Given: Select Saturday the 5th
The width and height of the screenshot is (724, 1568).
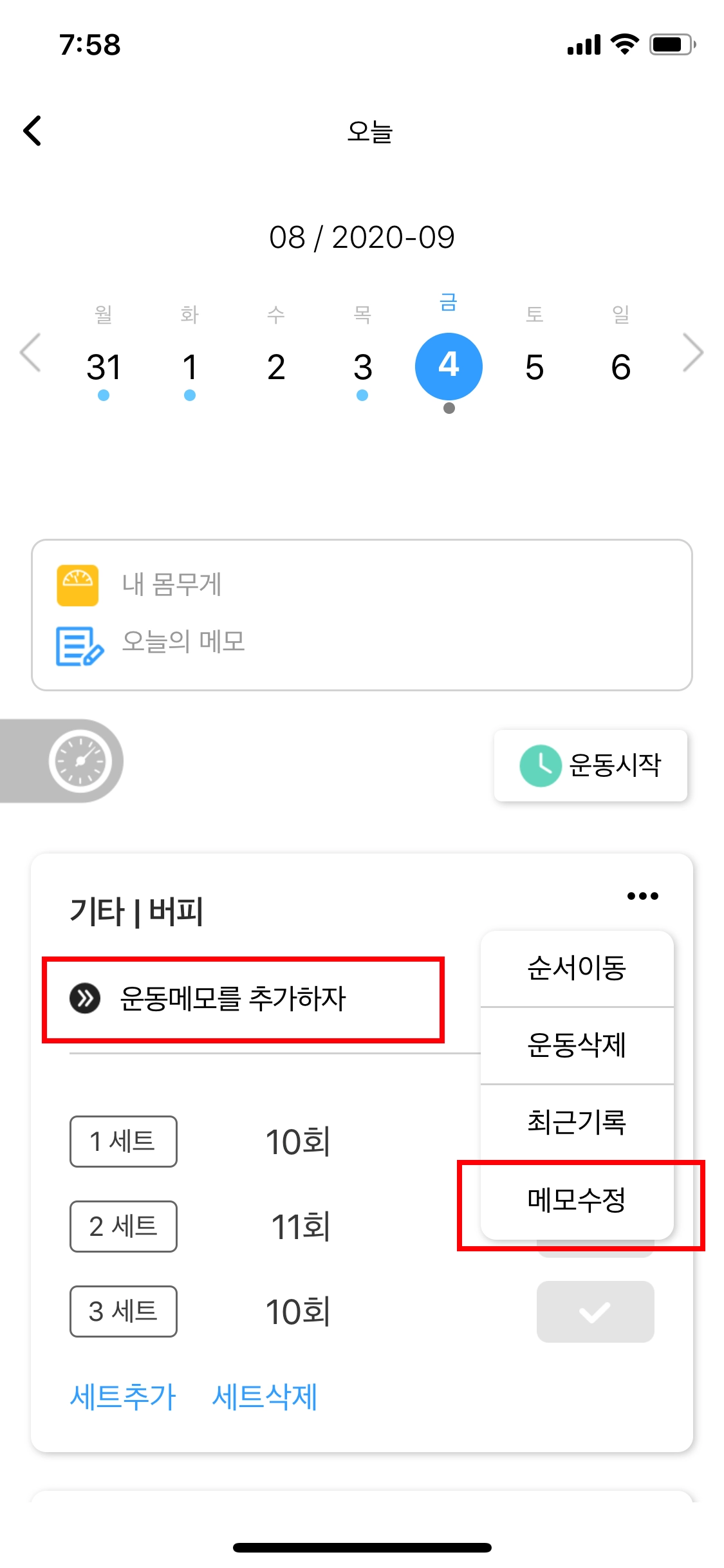Looking at the screenshot, I should (535, 367).
